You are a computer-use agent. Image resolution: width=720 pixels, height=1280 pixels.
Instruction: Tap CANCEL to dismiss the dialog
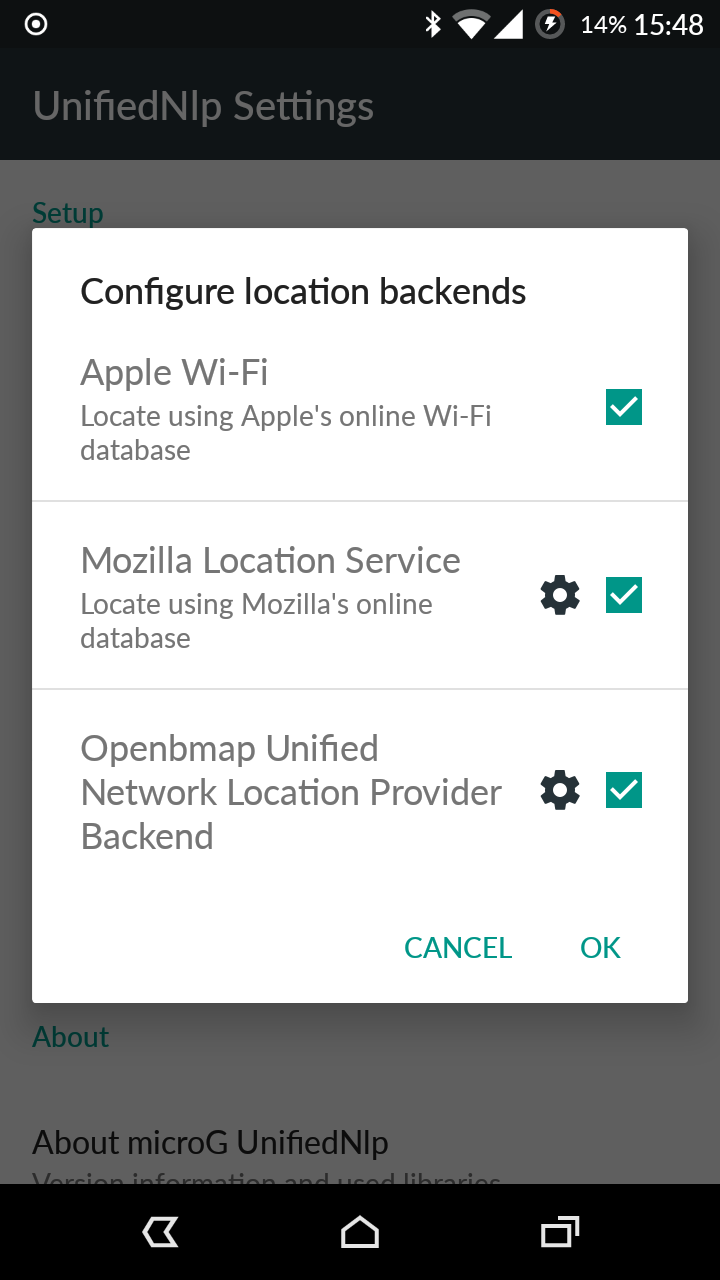coord(458,947)
